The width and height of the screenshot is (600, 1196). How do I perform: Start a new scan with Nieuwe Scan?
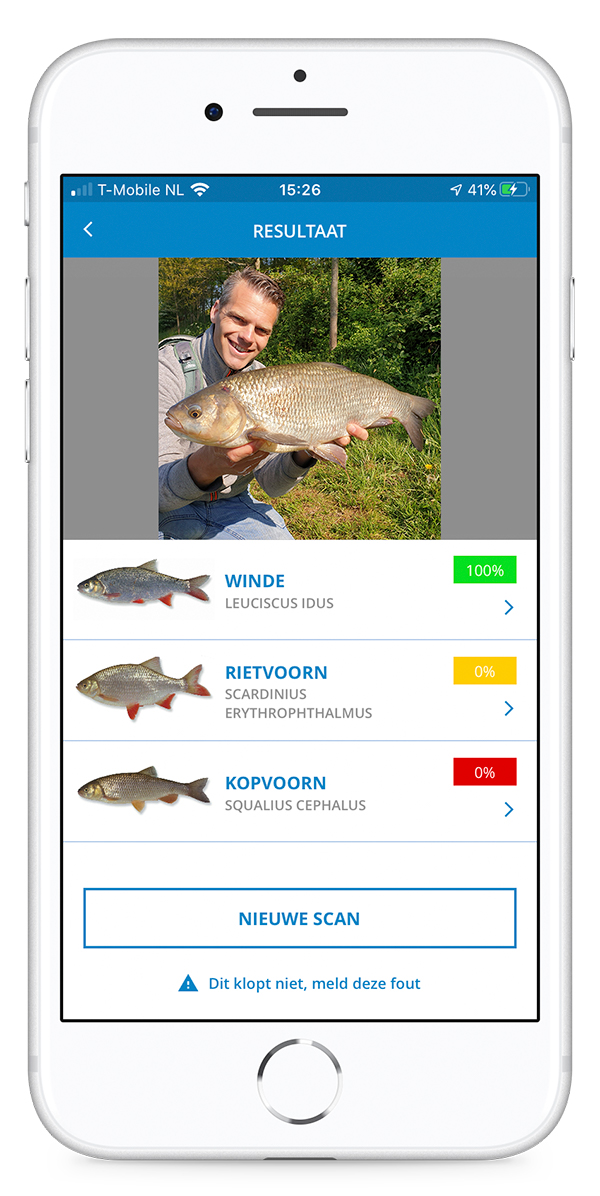(x=299, y=918)
